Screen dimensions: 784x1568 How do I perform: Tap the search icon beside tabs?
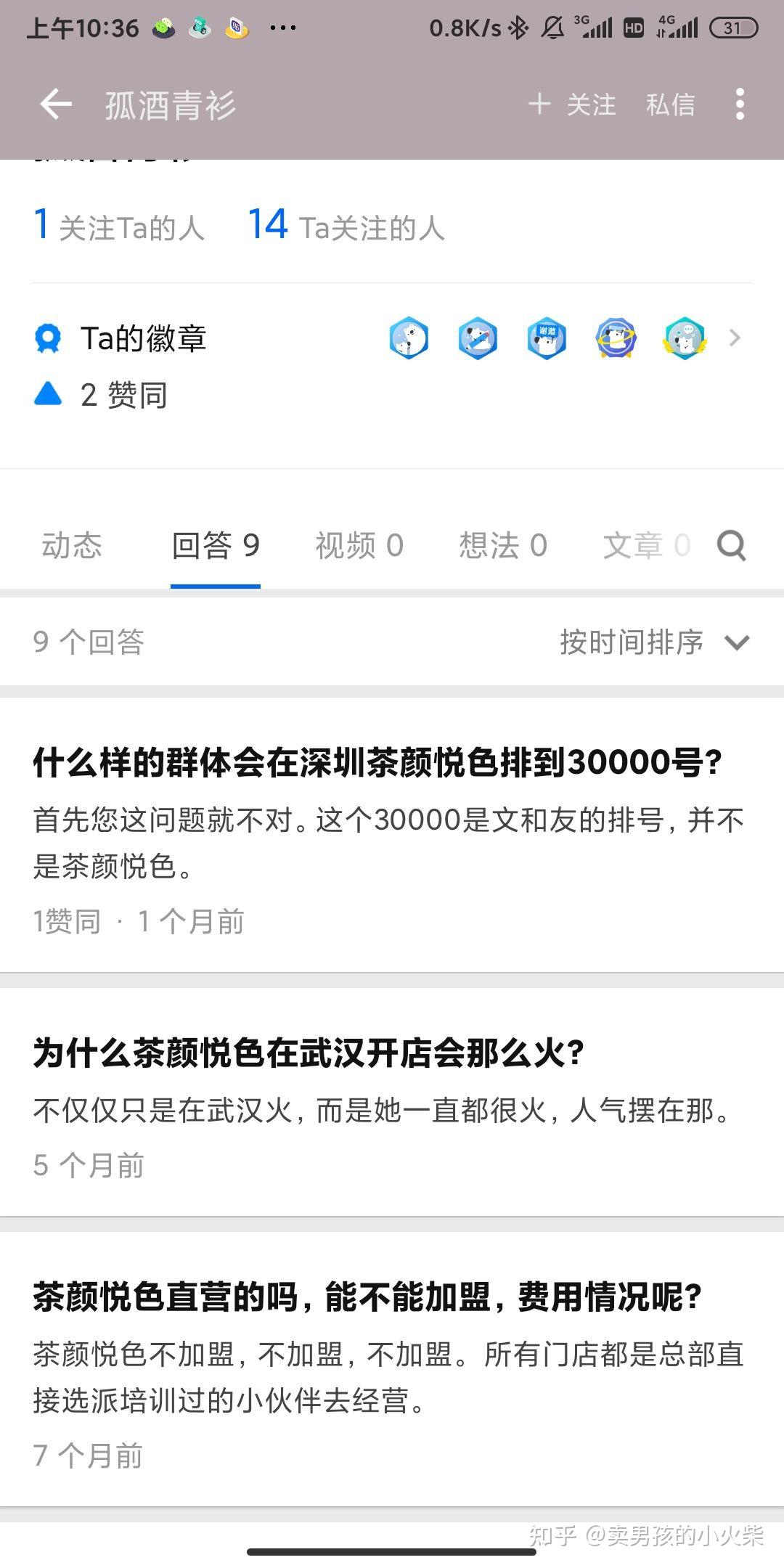click(732, 545)
